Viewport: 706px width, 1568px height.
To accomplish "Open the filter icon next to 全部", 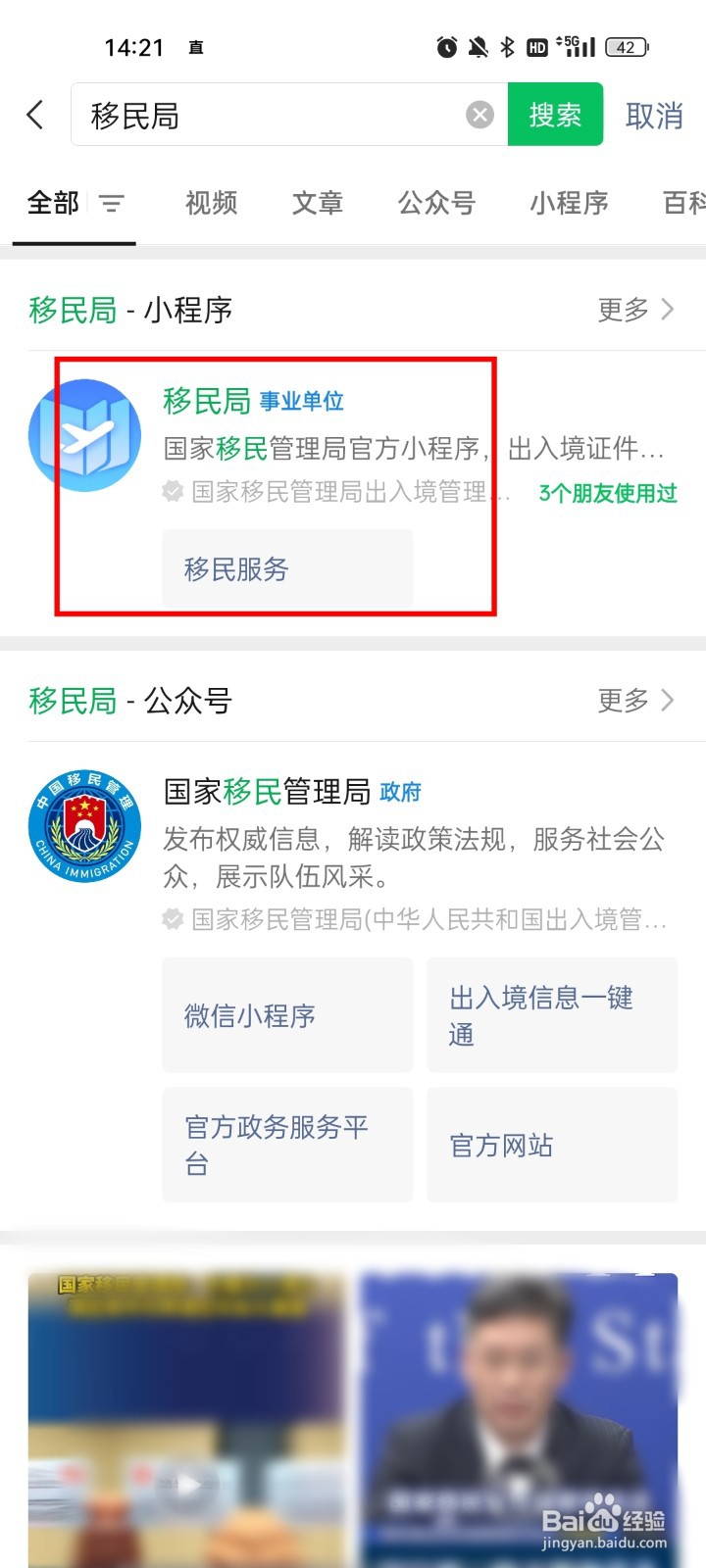I will pyautogui.click(x=113, y=204).
